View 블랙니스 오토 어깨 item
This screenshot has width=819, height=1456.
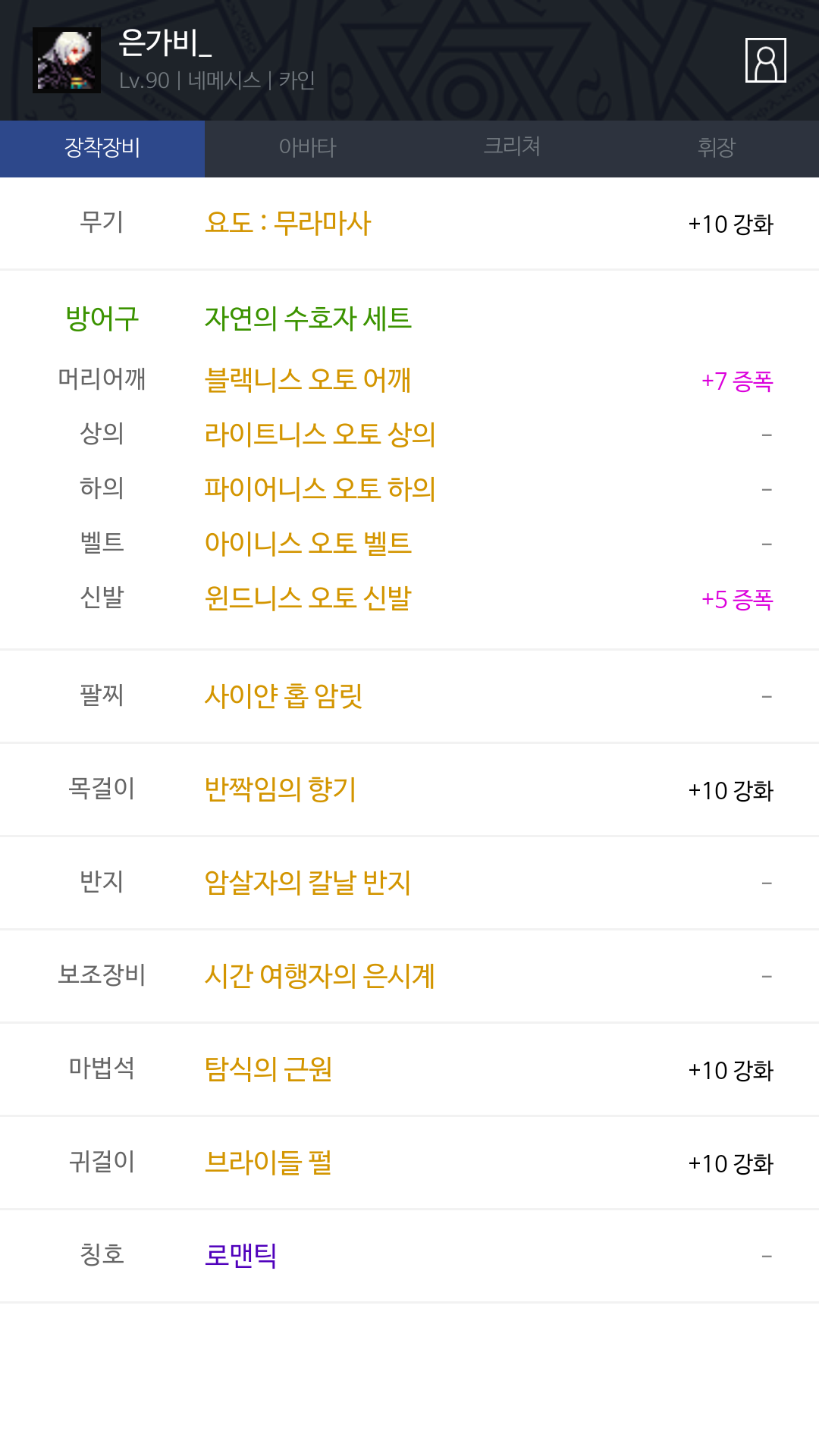(x=308, y=379)
